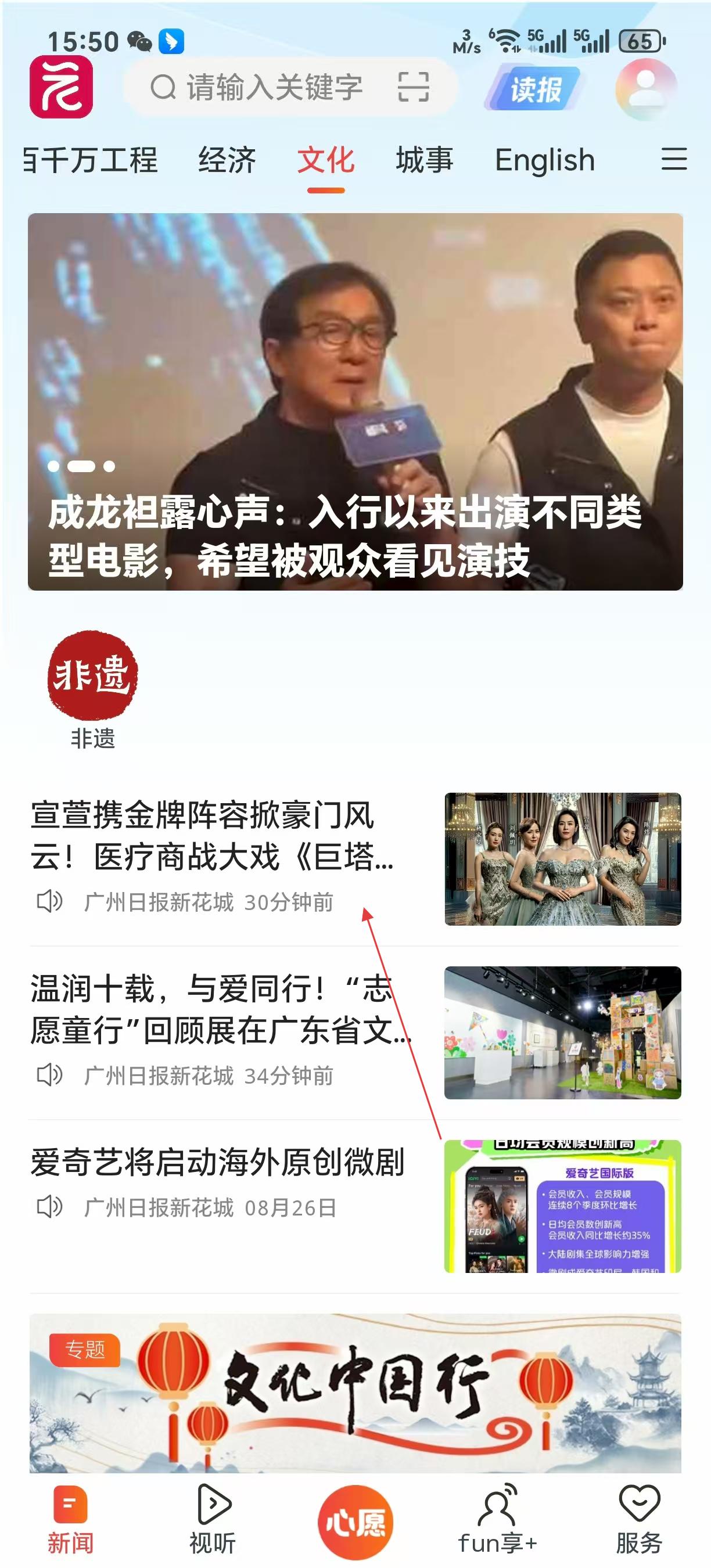Switch to the 城事 tab

[424, 160]
